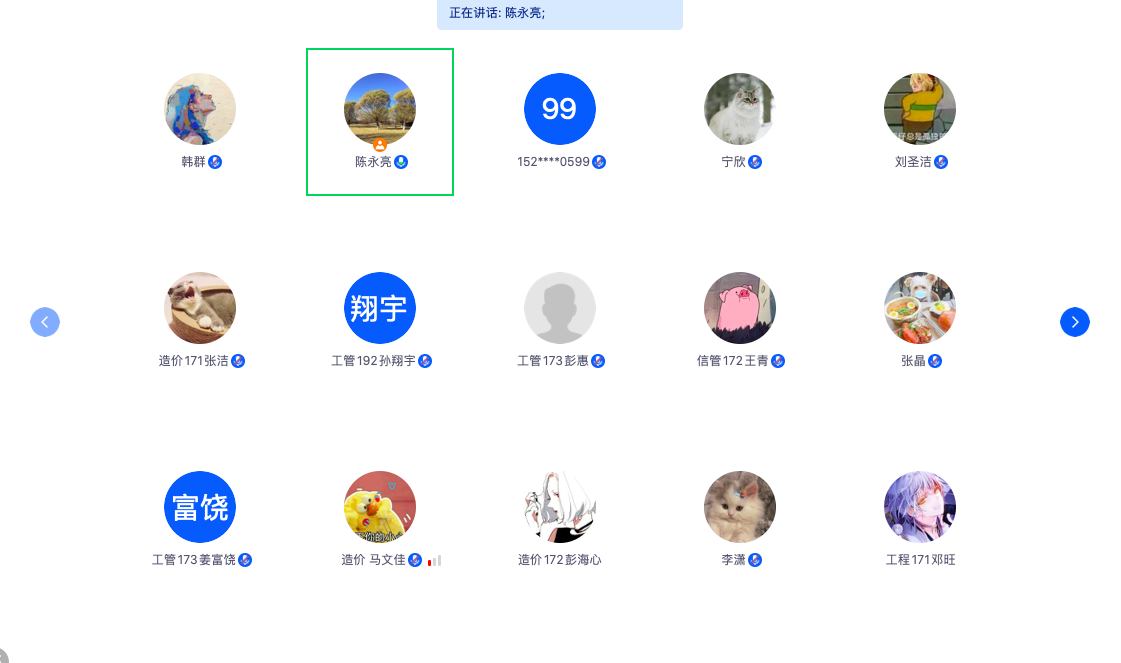This screenshot has height=663, width=1121.
Task: Select participant 宁欣
Action: pos(740,109)
